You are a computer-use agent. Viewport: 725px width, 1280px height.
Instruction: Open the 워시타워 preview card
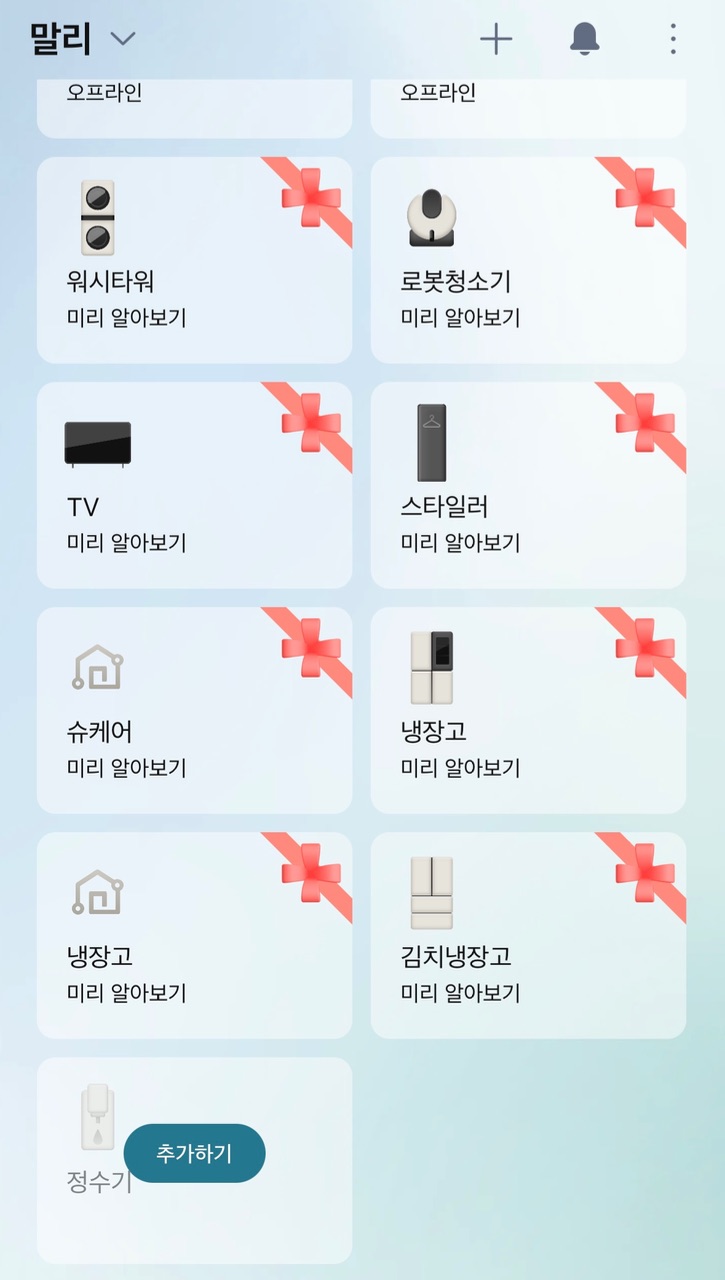(195, 260)
